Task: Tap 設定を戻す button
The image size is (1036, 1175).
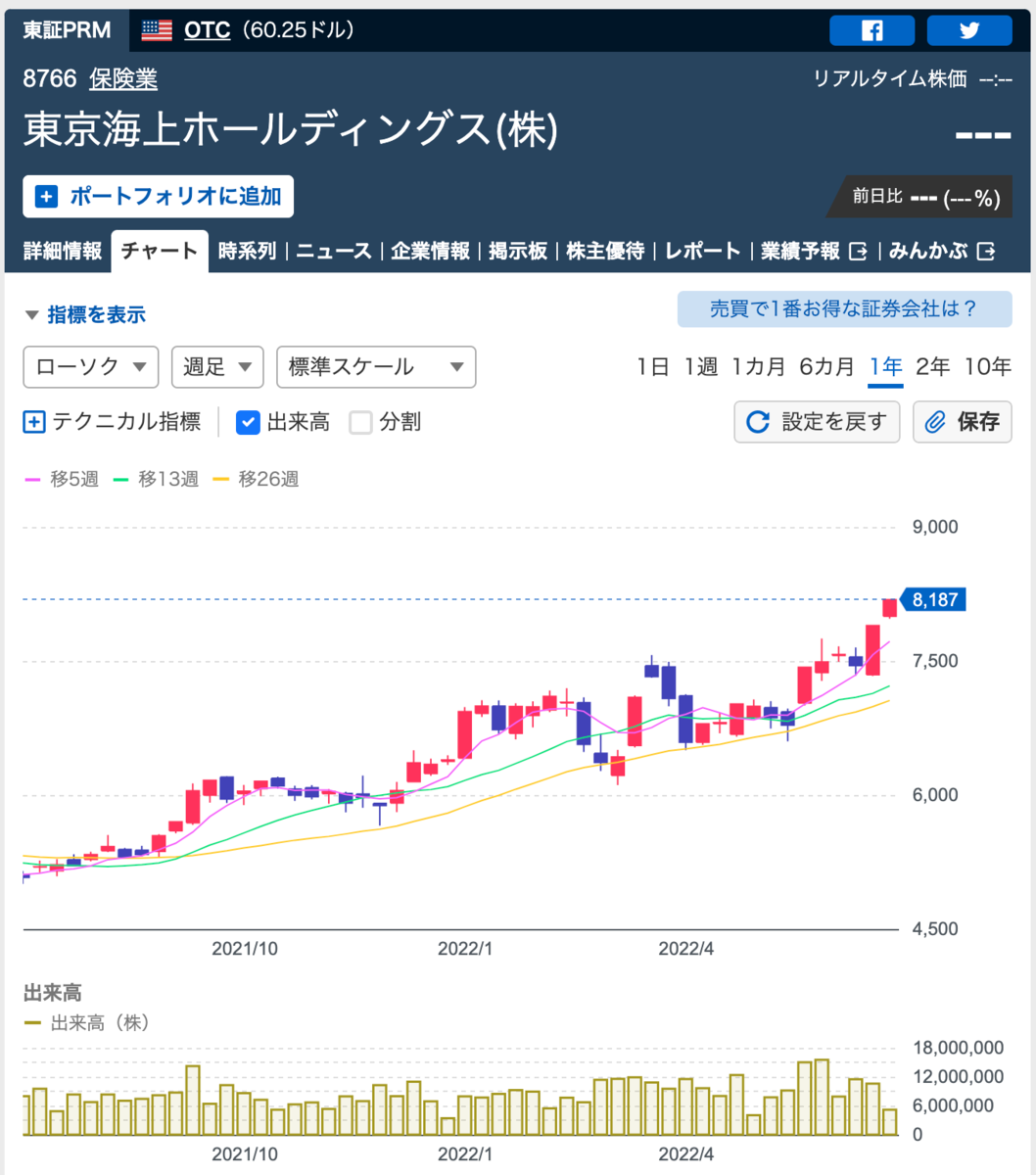Action: coord(817,422)
